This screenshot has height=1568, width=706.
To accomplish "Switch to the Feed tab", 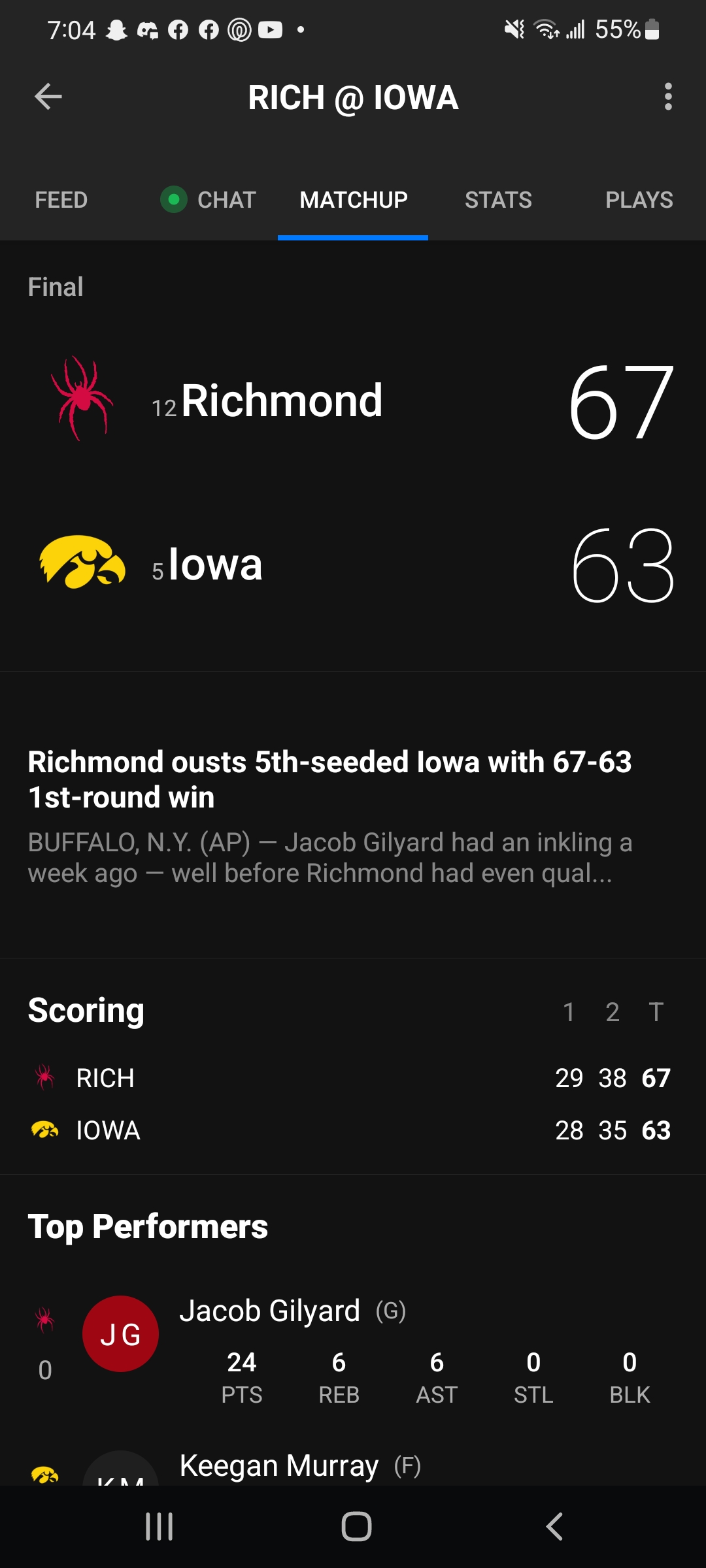I will click(61, 200).
